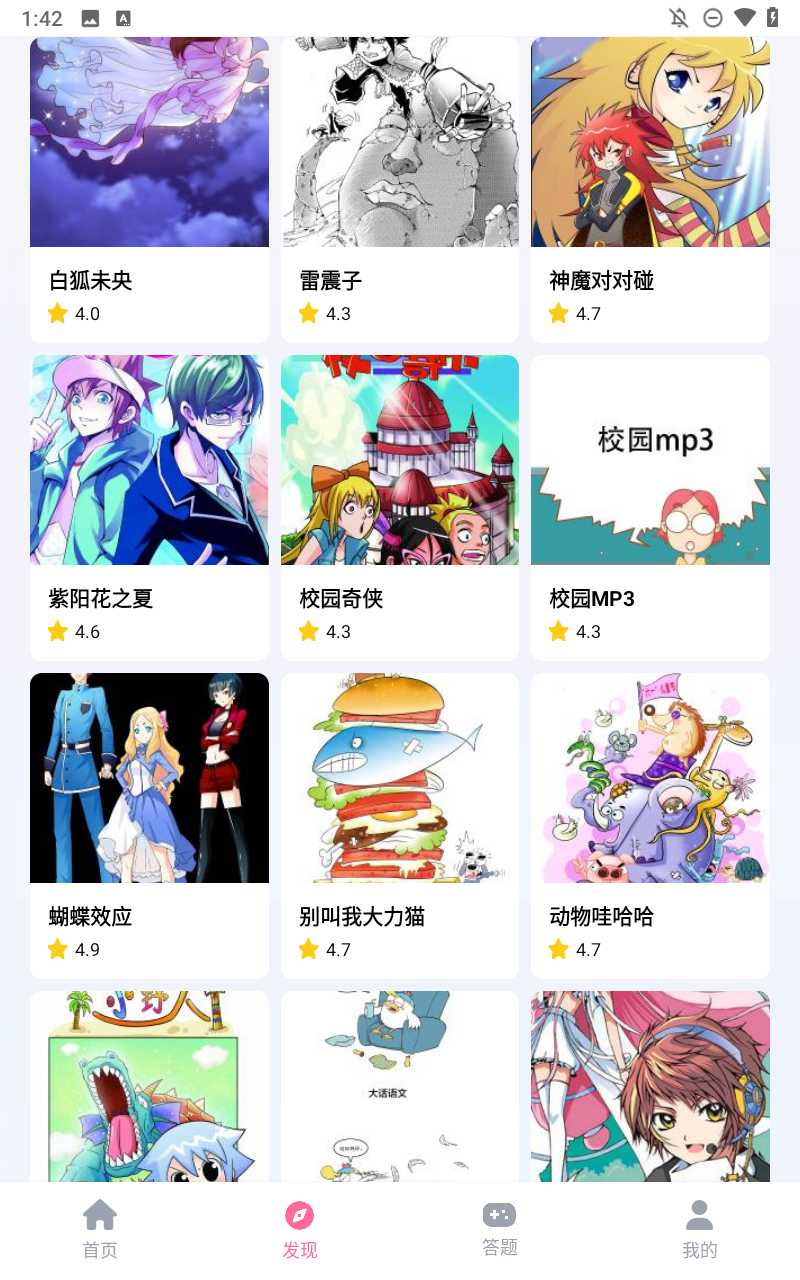View the 紫阳花之夏 comic
The height and width of the screenshot is (1280, 800).
[149, 507]
